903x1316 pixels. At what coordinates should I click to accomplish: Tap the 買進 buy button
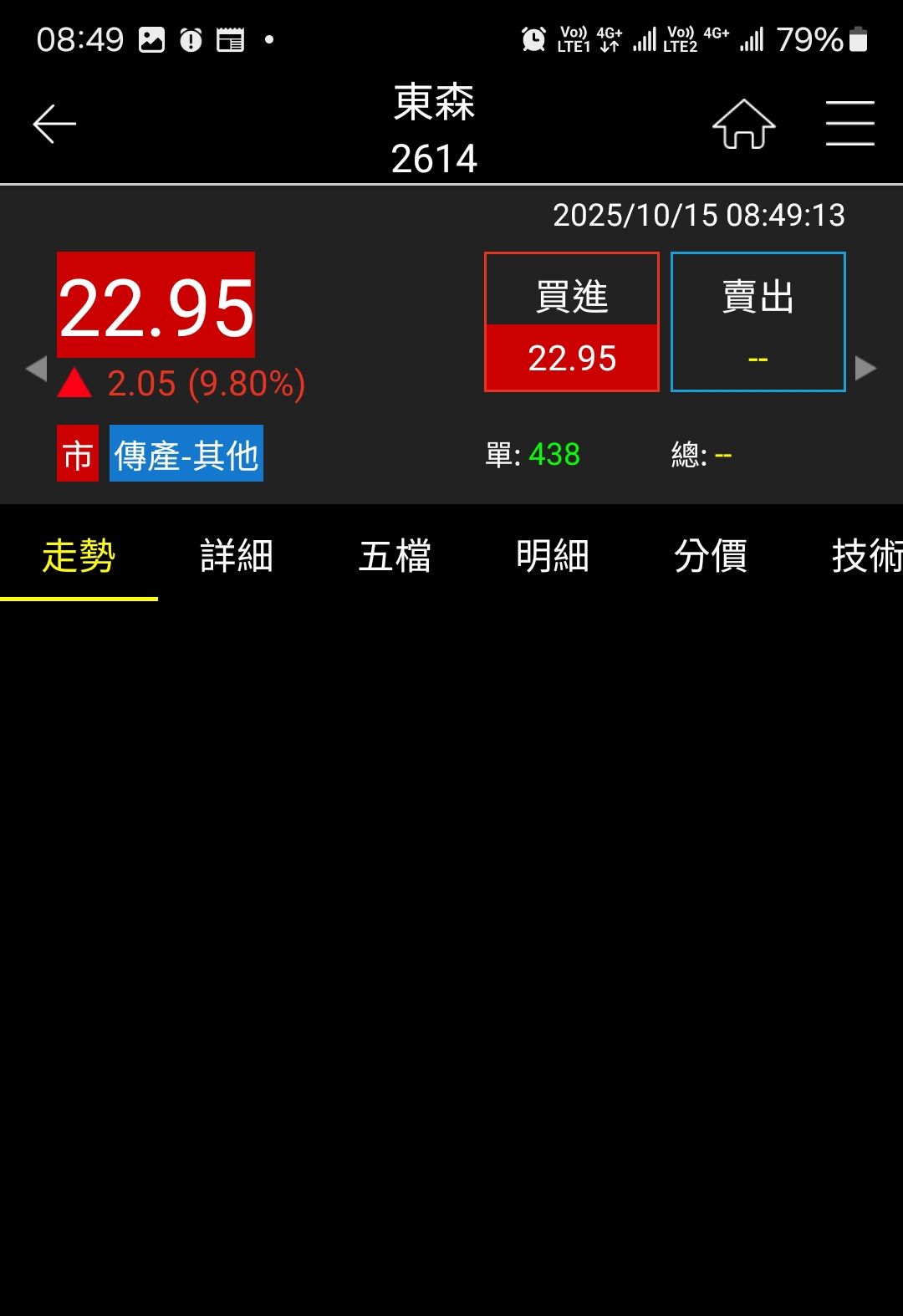[572, 322]
